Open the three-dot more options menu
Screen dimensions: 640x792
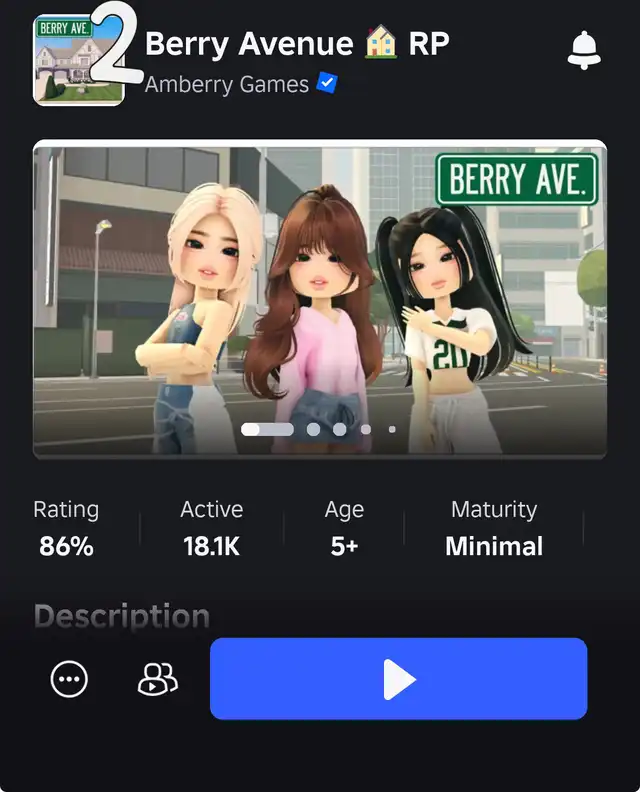point(69,680)
